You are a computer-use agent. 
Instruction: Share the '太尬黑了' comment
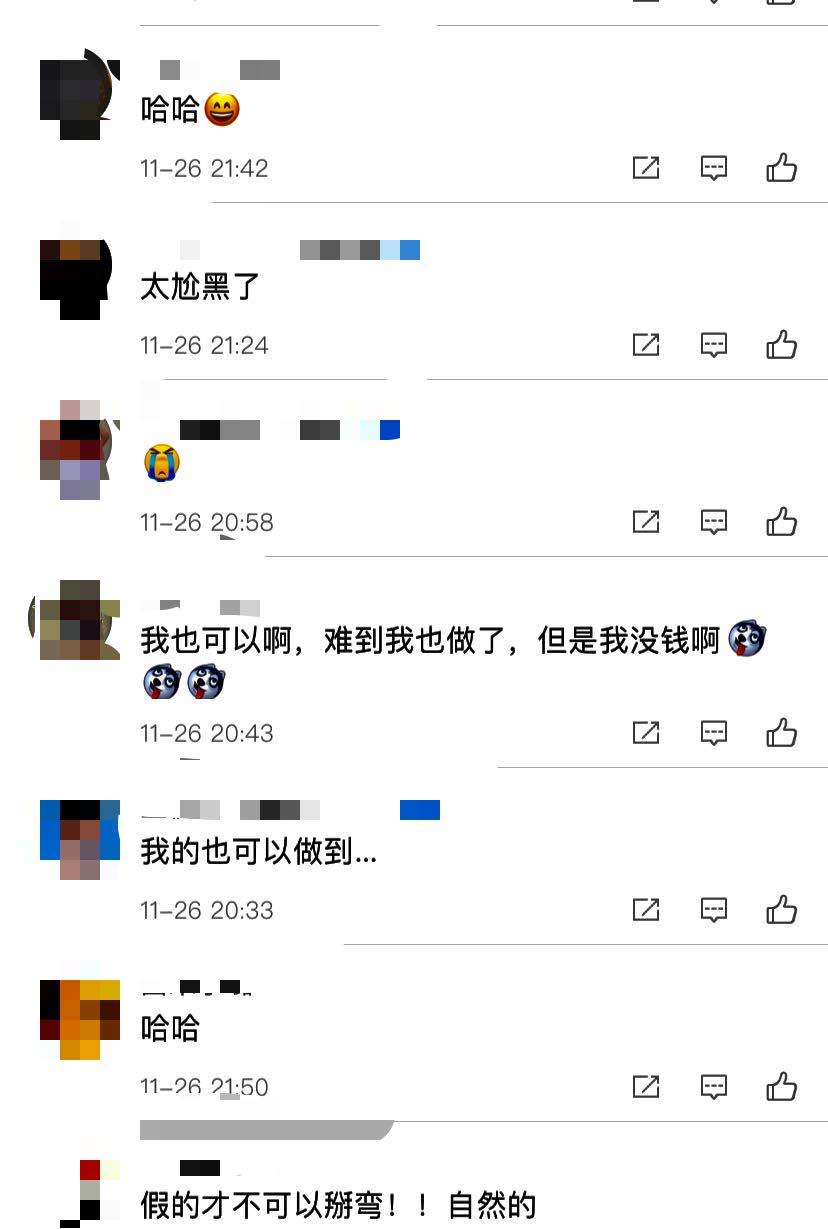point(646,345)
